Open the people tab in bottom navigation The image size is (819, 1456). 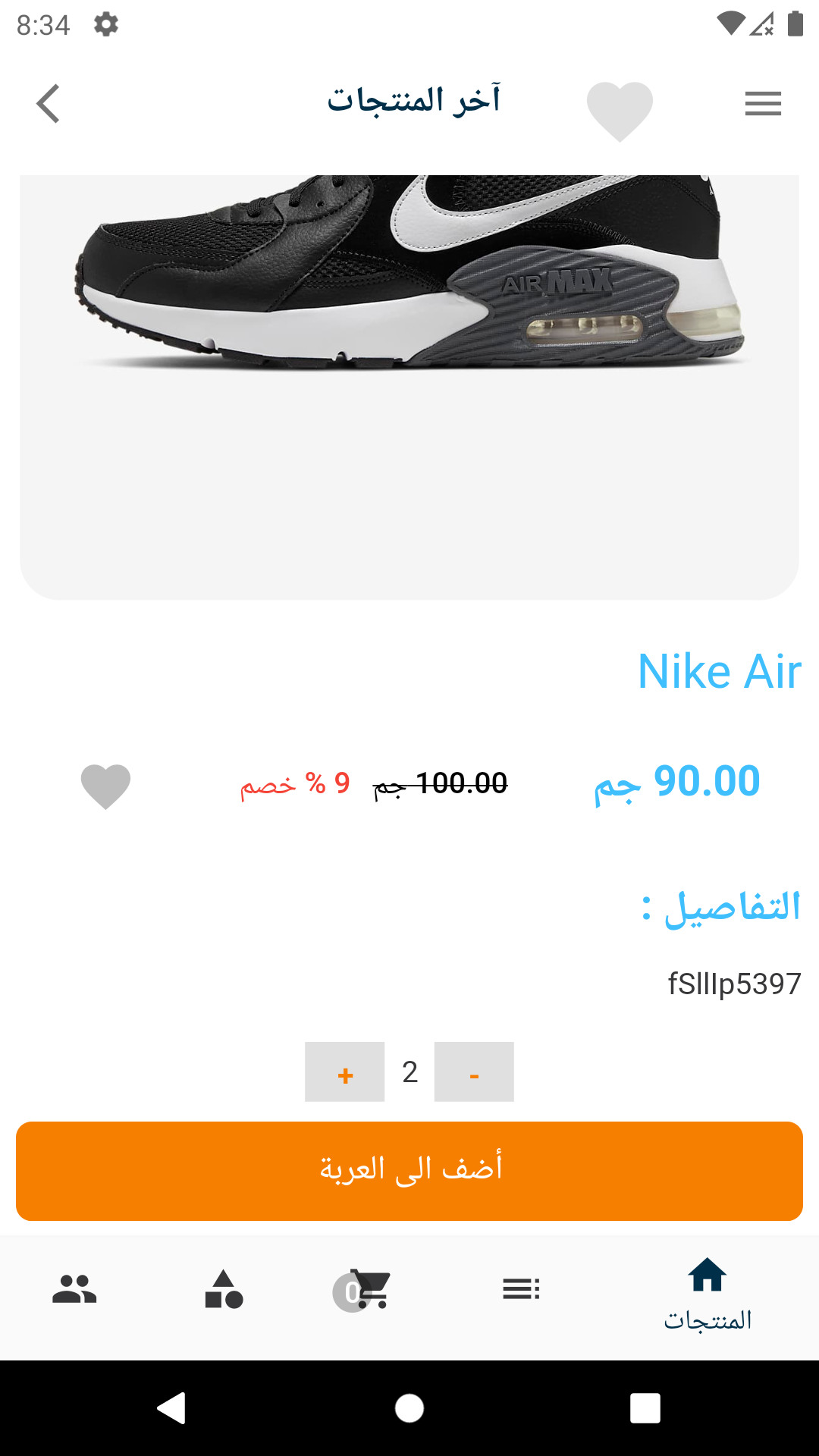coord(74,1289)
